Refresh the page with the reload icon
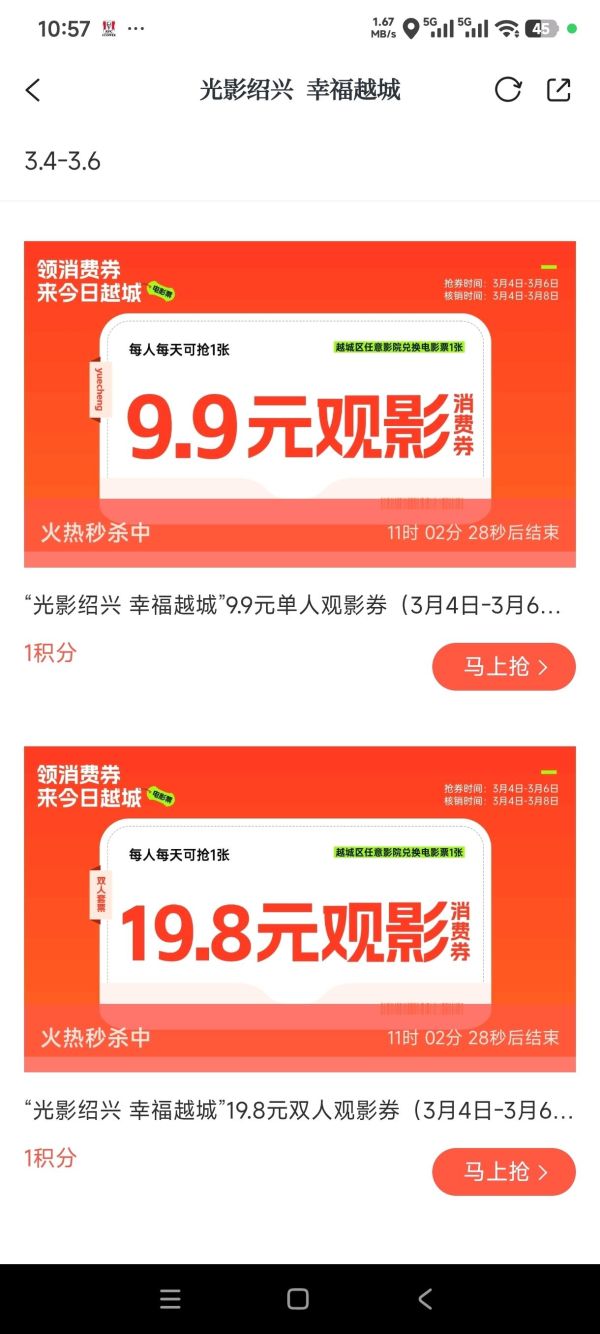600x1334 pixels. [508, 90]
